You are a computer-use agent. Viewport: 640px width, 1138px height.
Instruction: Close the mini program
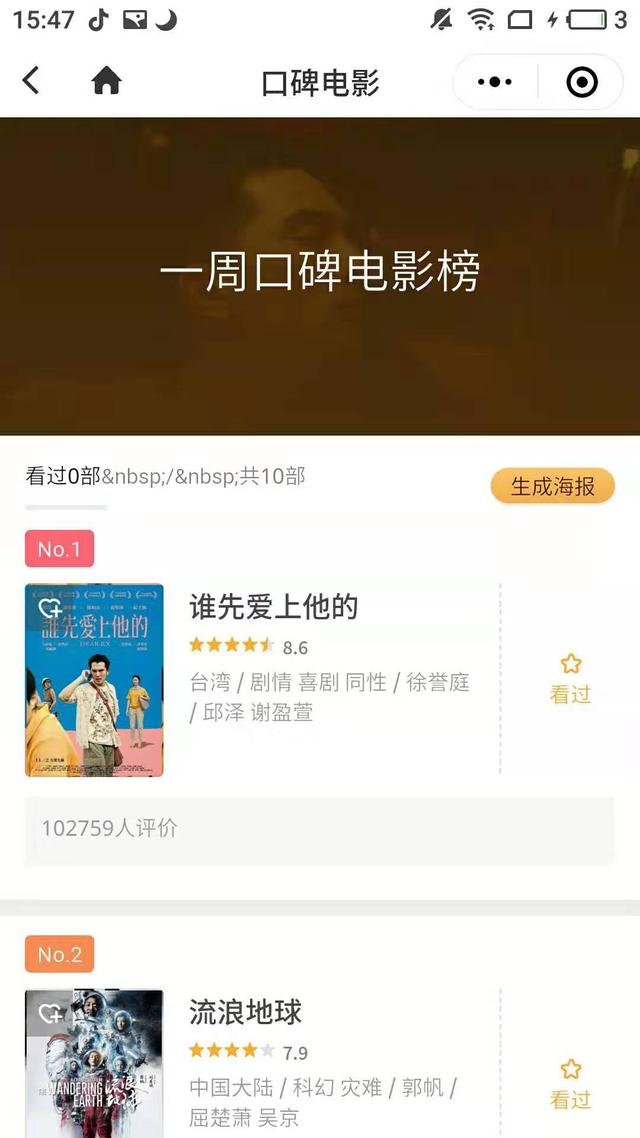[x=582, y=82]
